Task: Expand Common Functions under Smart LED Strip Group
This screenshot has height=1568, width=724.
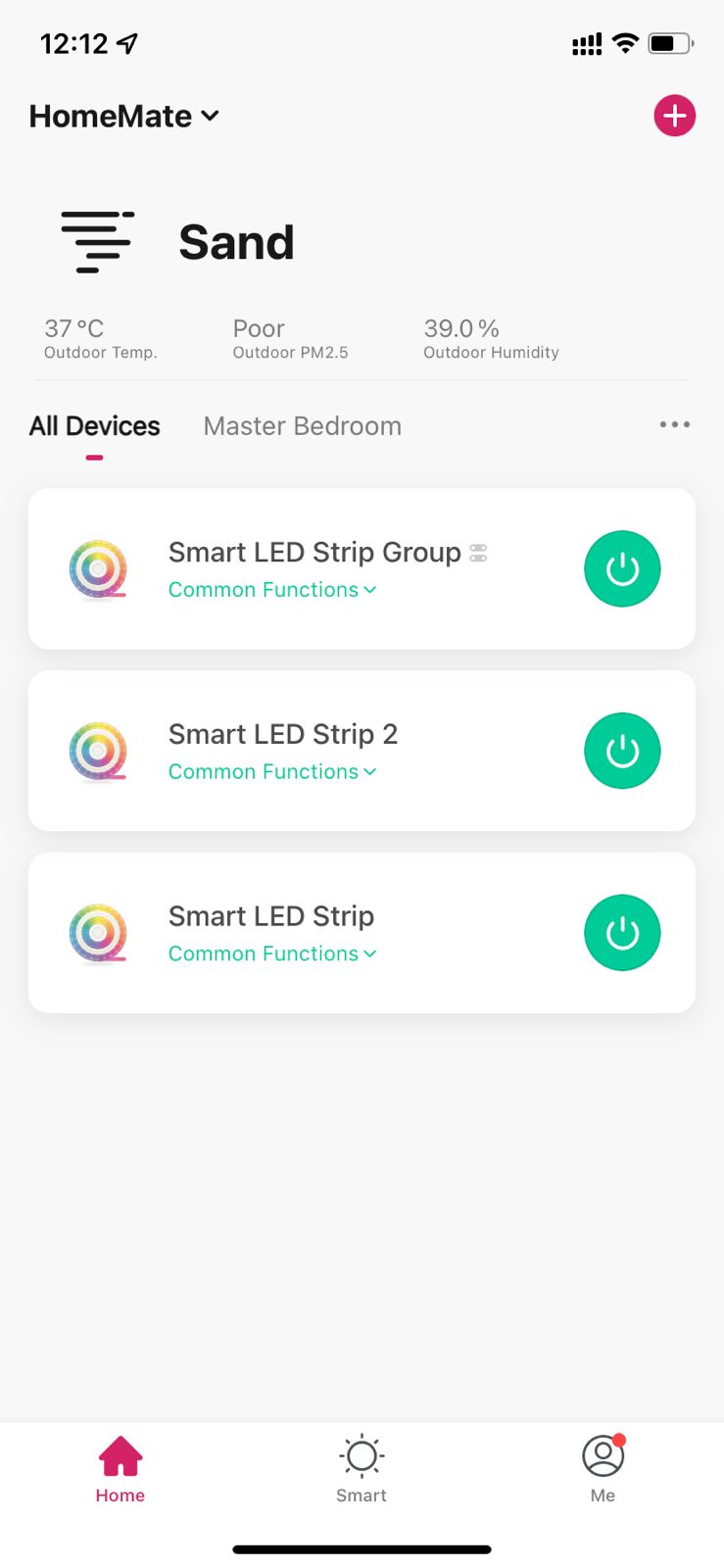Action: click(x=272, y=590)
